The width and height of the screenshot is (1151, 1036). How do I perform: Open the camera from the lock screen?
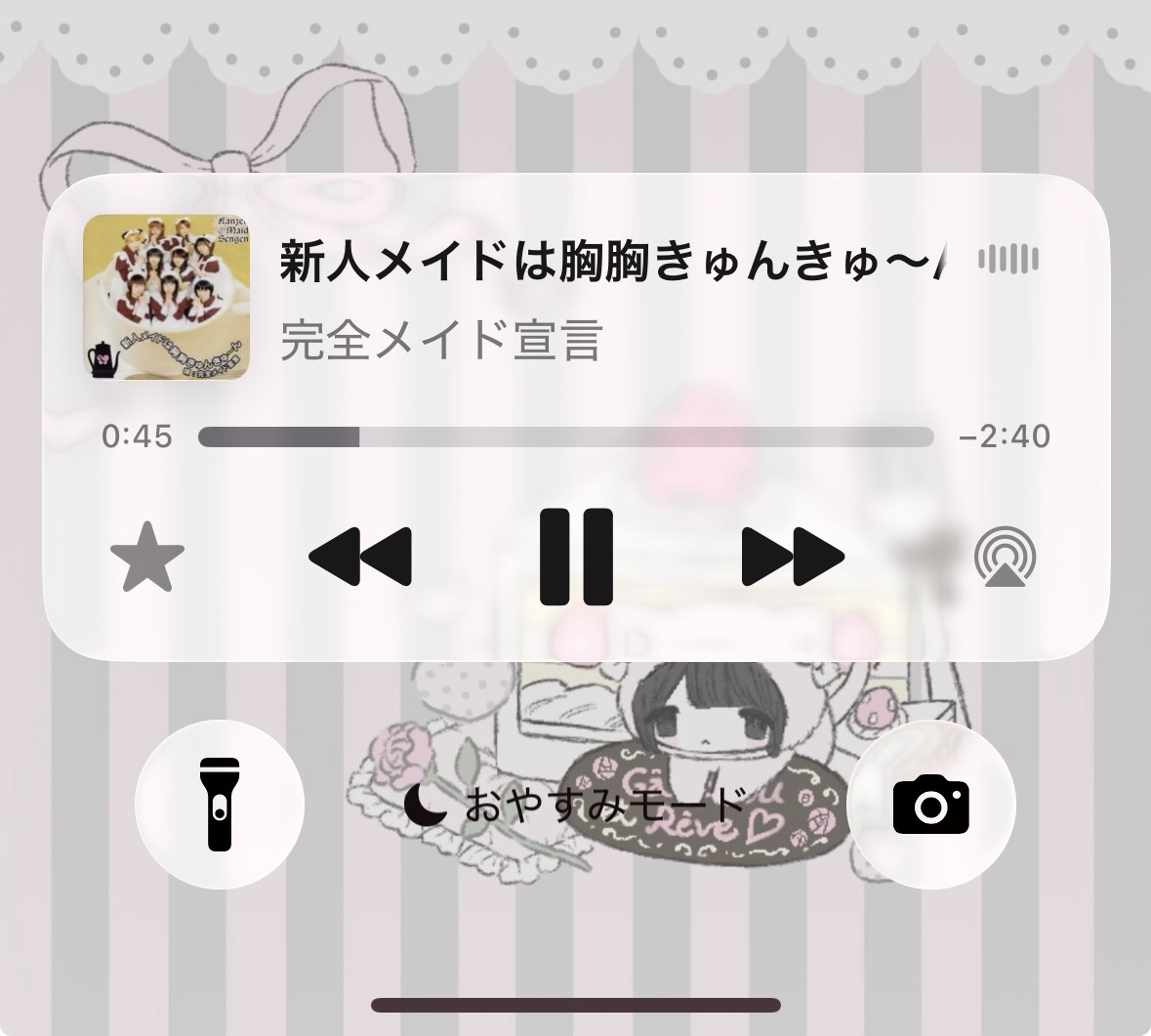930,805
